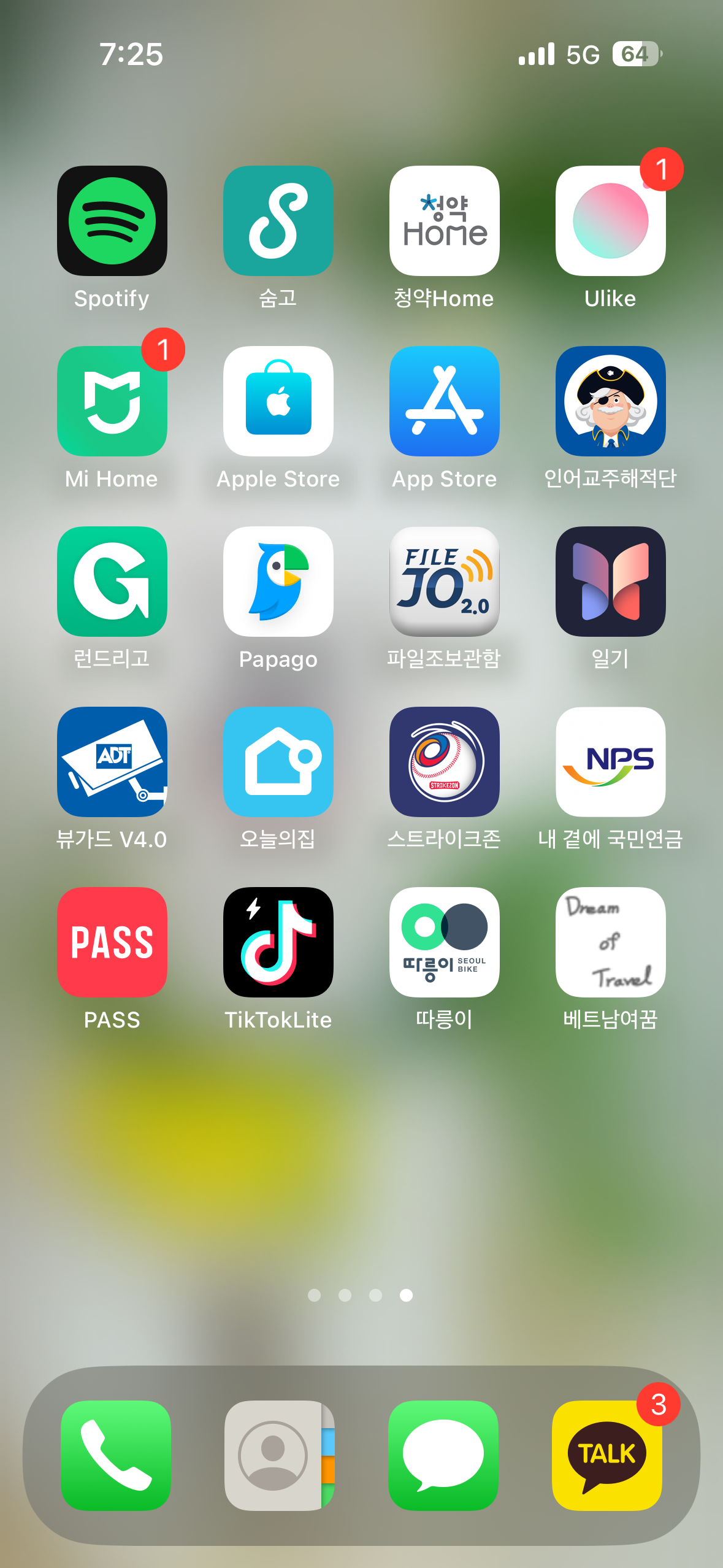Viewport: 723px width, 1568px height.
Task: Launch the 숨고 app
Action: tap(278, 221)
